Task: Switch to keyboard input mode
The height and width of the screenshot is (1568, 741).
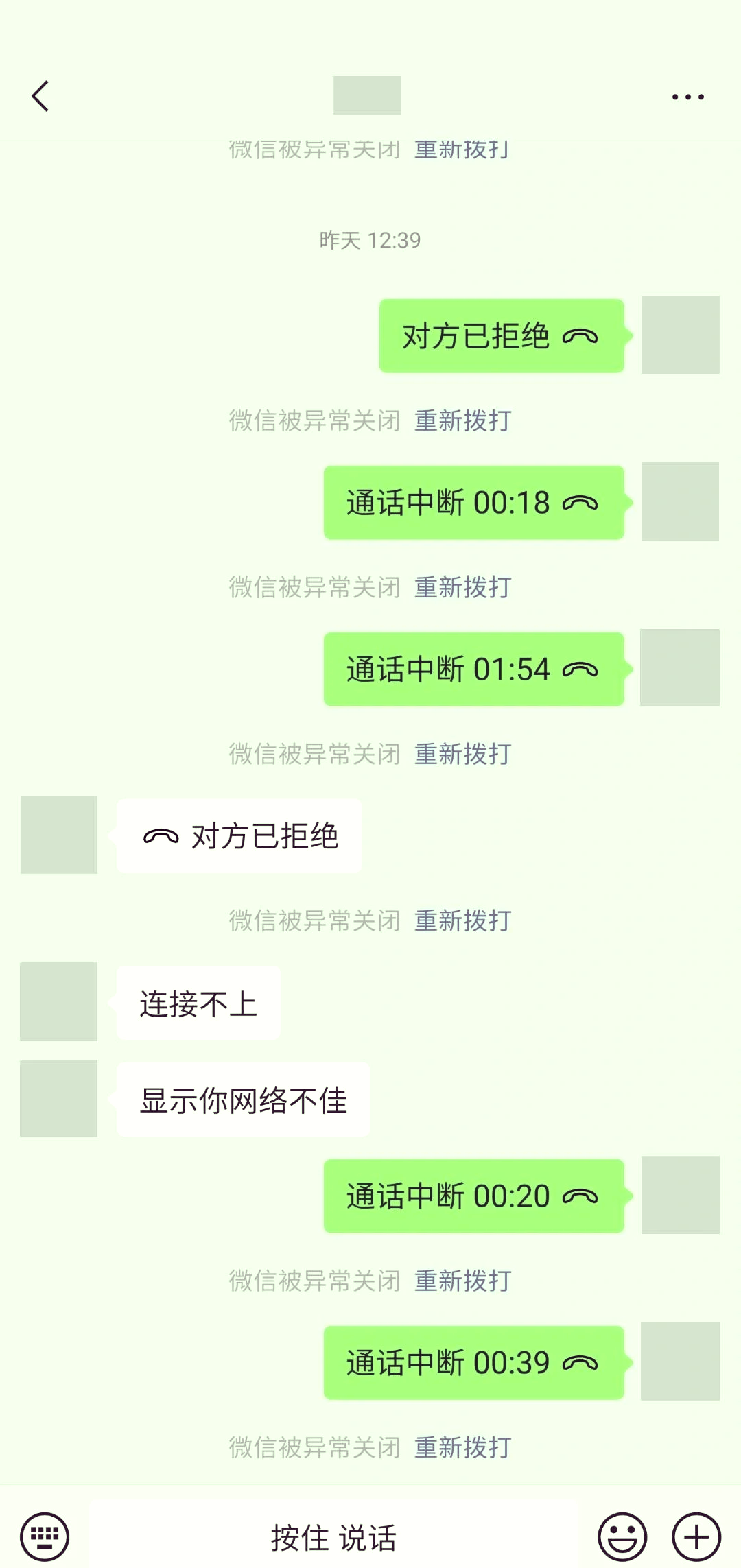Action: pyautogui.click(x=44, y=1536)
